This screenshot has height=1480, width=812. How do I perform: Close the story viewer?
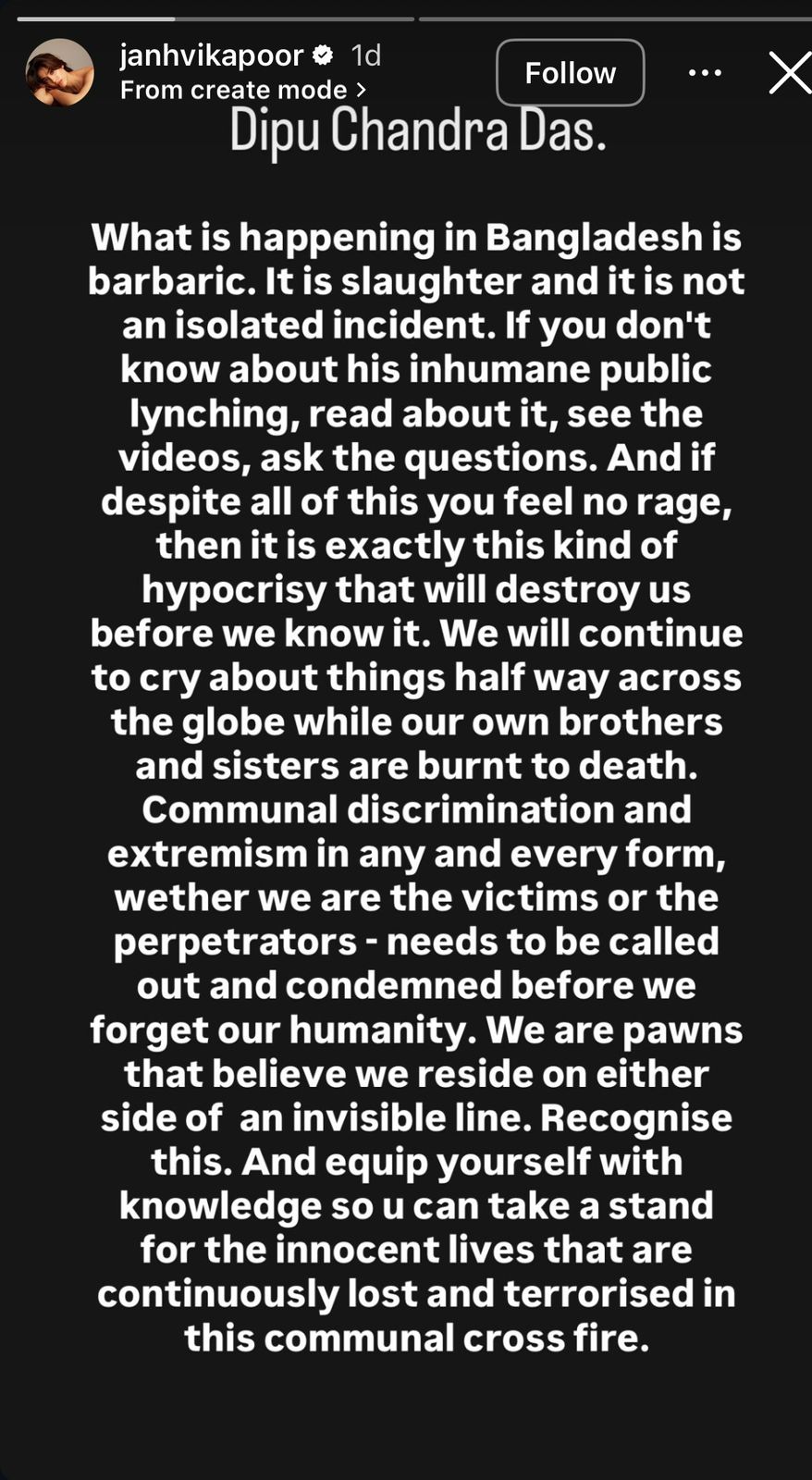click(x=789, y=73)
